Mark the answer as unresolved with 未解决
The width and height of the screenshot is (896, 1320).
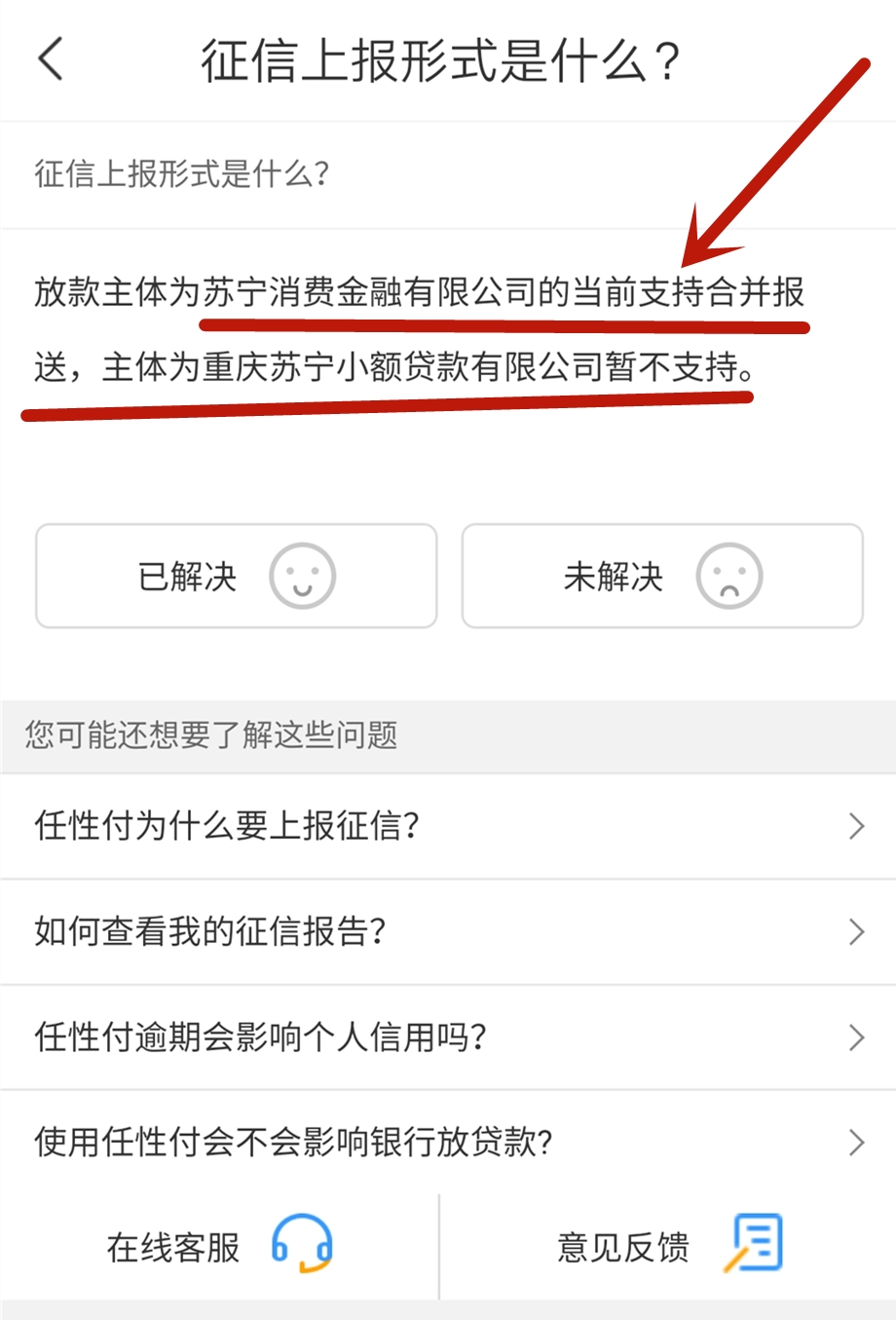662,576
